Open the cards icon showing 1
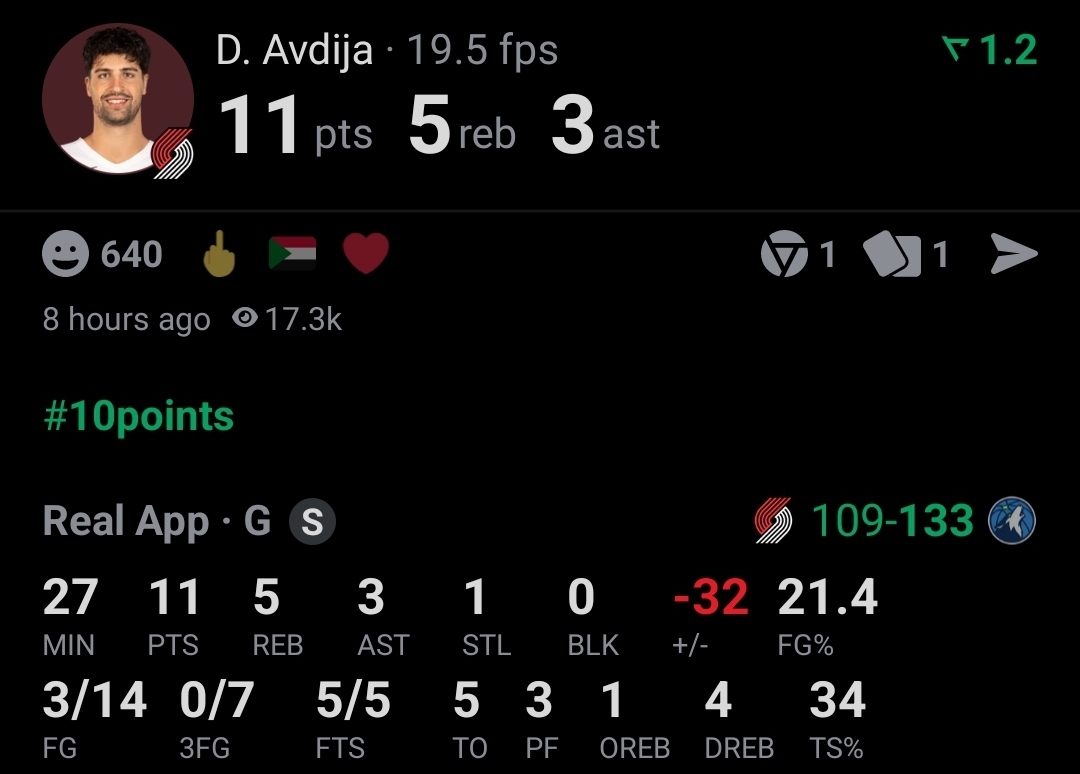 892,254
